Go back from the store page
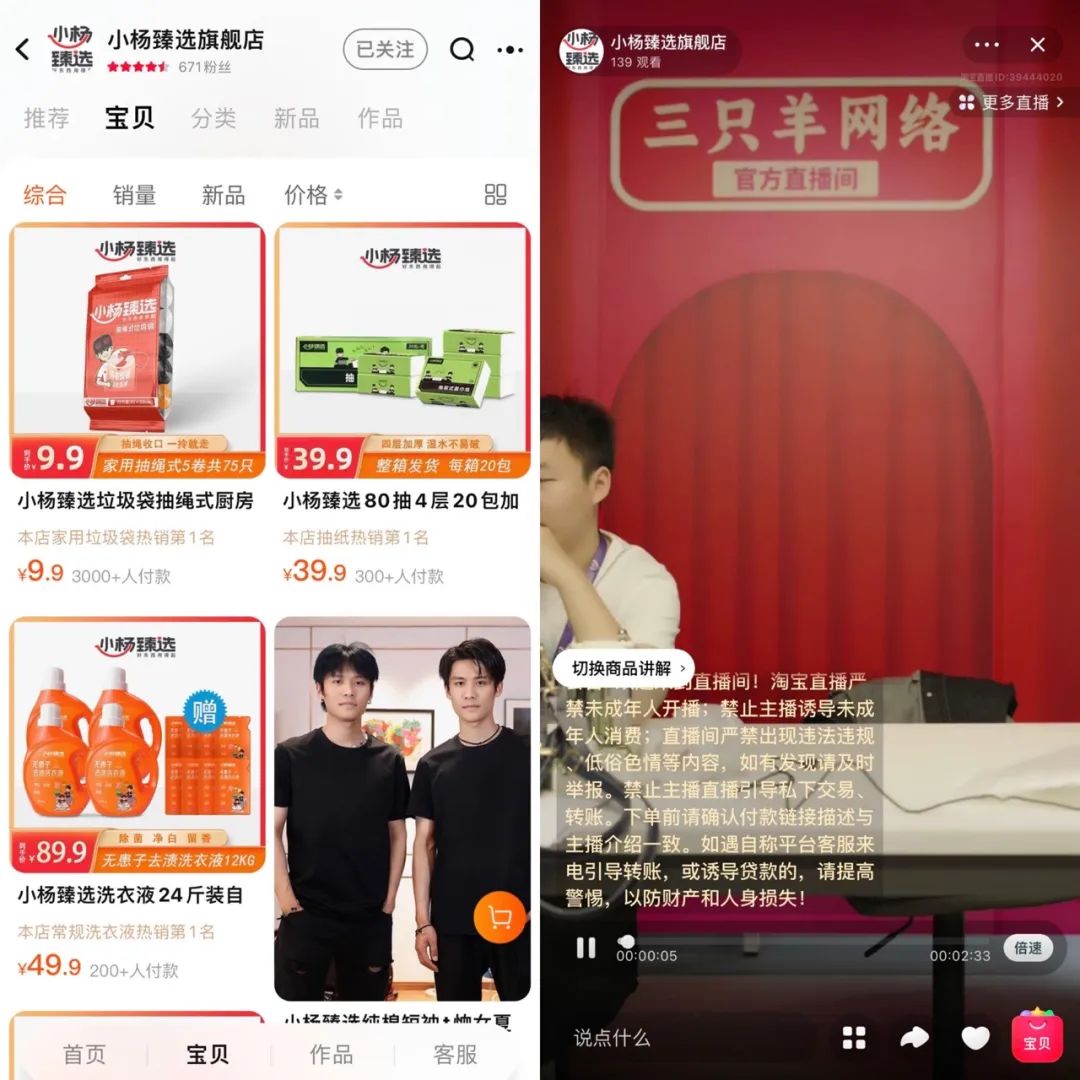Screen dimensions: 1080x1080 [23, 49]
